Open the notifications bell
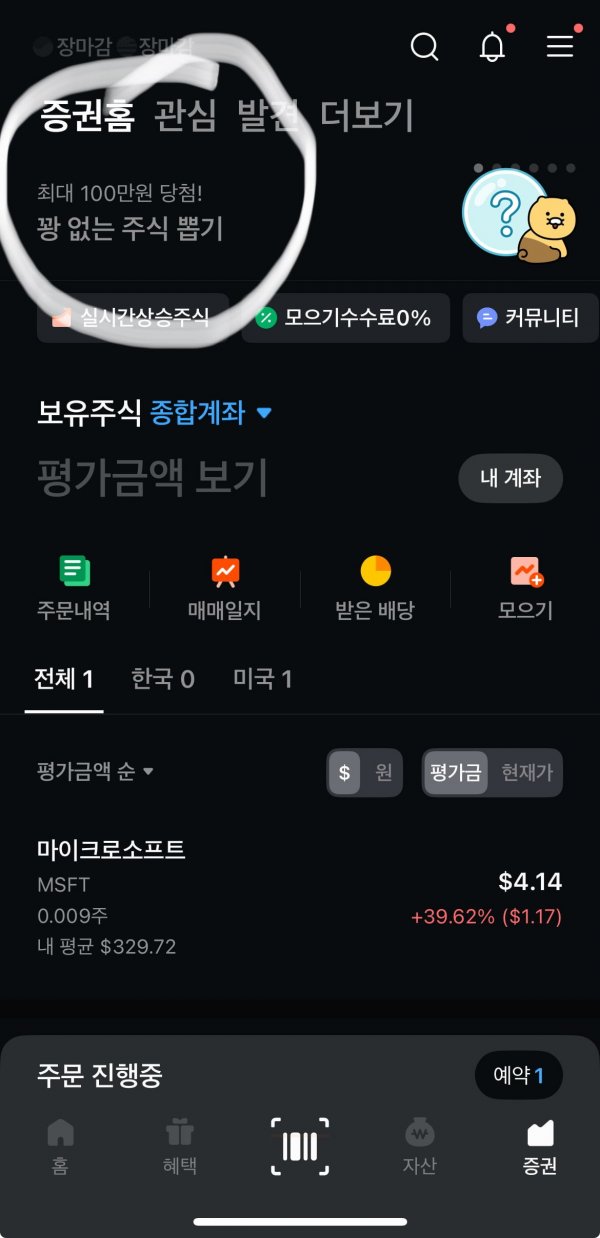Image resolution: width=600 pixels, height=1238 pixels. [492, 47]
